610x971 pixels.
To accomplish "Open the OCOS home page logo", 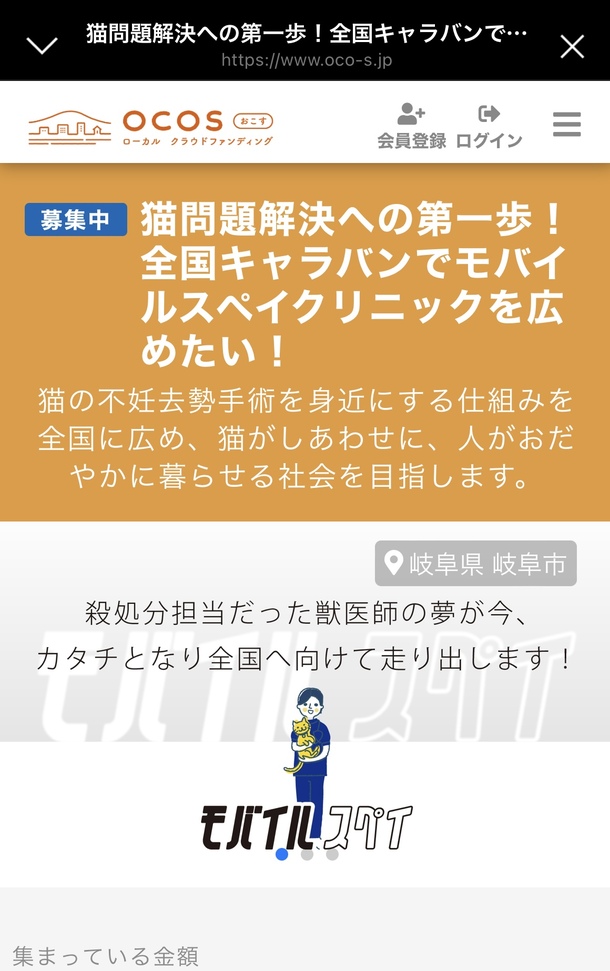I will point(151,126).
